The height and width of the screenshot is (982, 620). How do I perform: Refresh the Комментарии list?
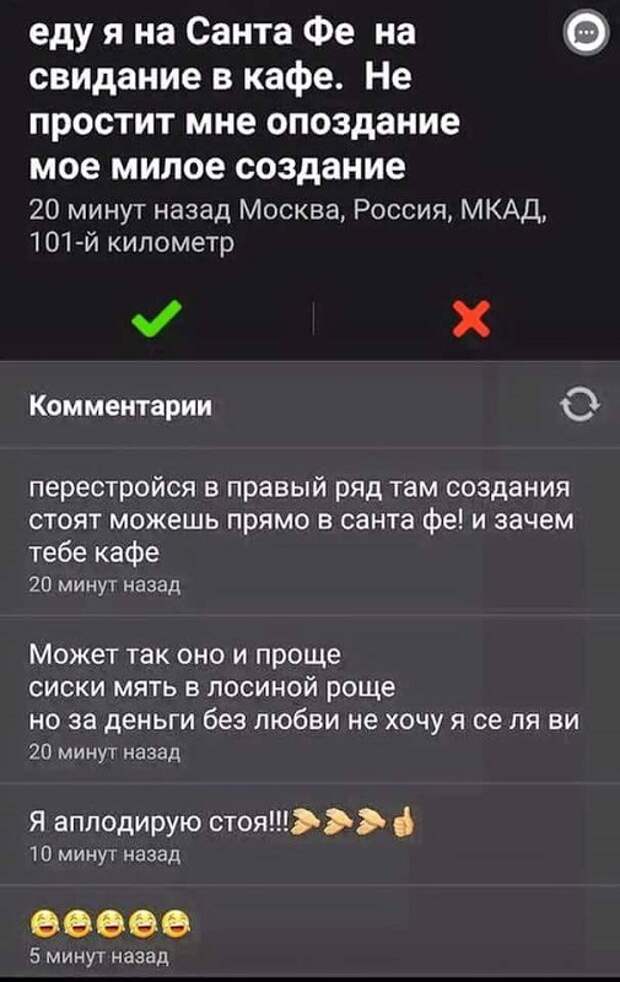[580, 406]
